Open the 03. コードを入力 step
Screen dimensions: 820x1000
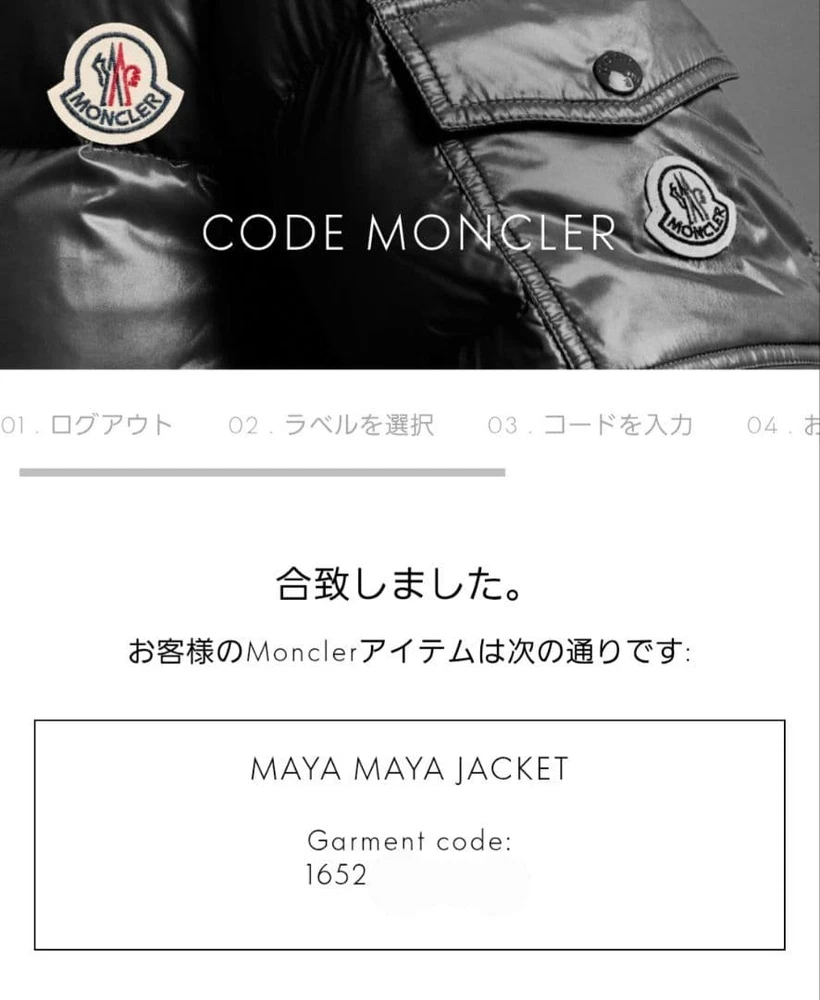[x=590, y=425]
